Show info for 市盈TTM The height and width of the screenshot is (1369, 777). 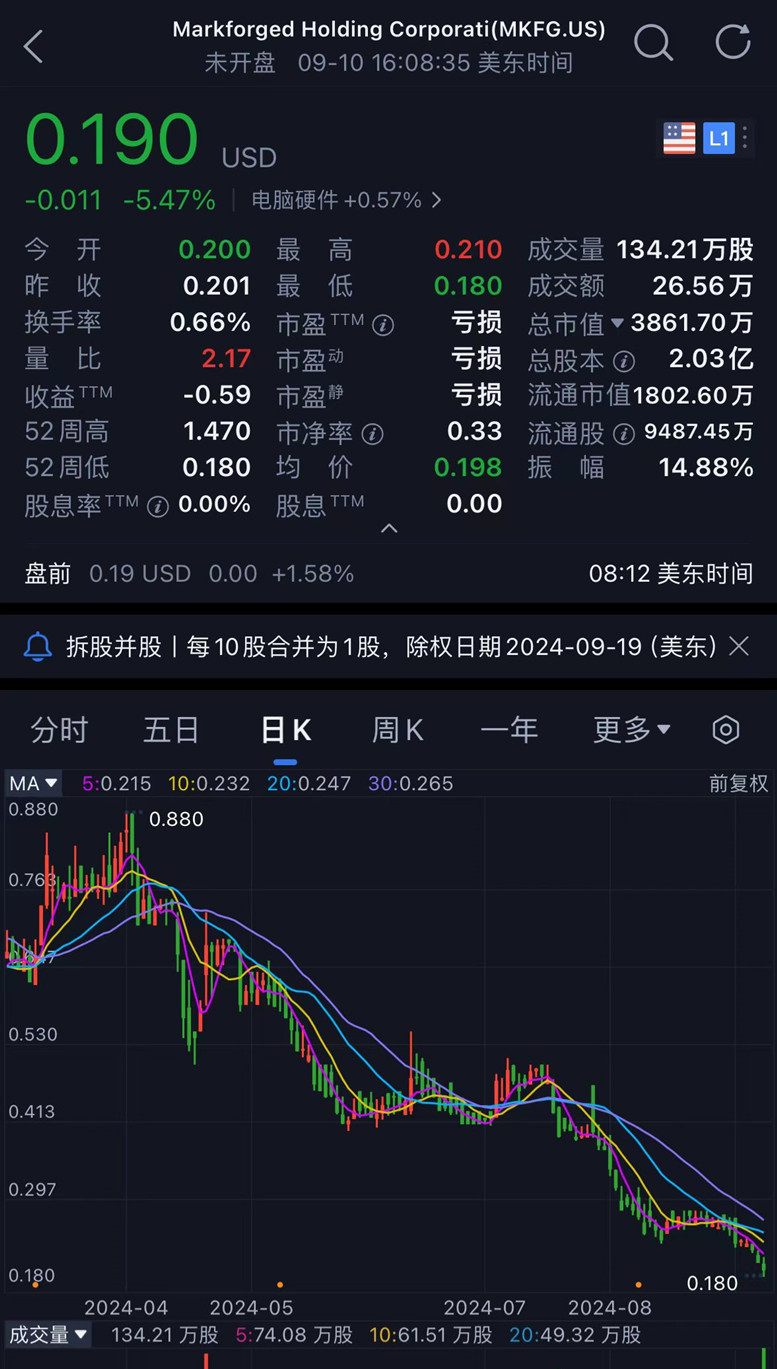tap(383, 325)
